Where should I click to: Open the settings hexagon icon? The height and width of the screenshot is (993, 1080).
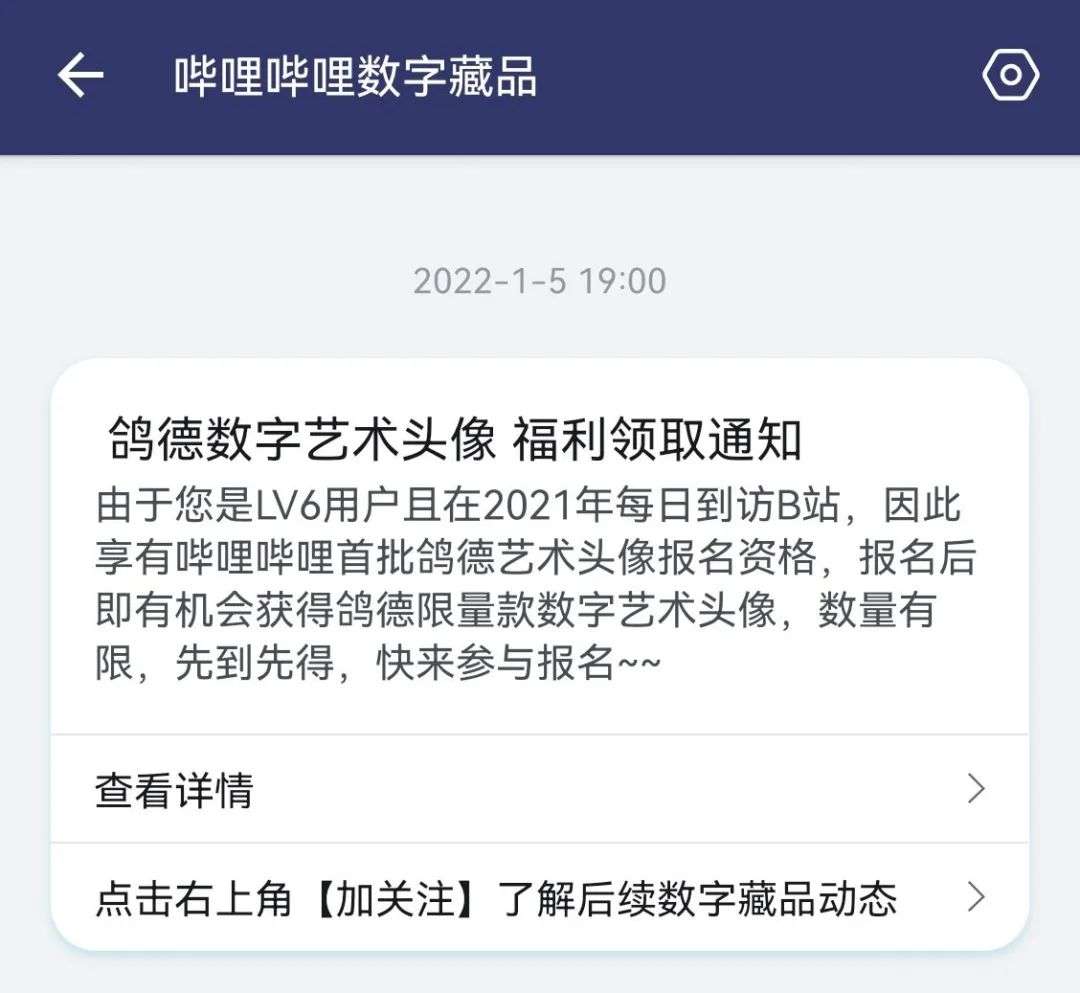(1011, 76)
